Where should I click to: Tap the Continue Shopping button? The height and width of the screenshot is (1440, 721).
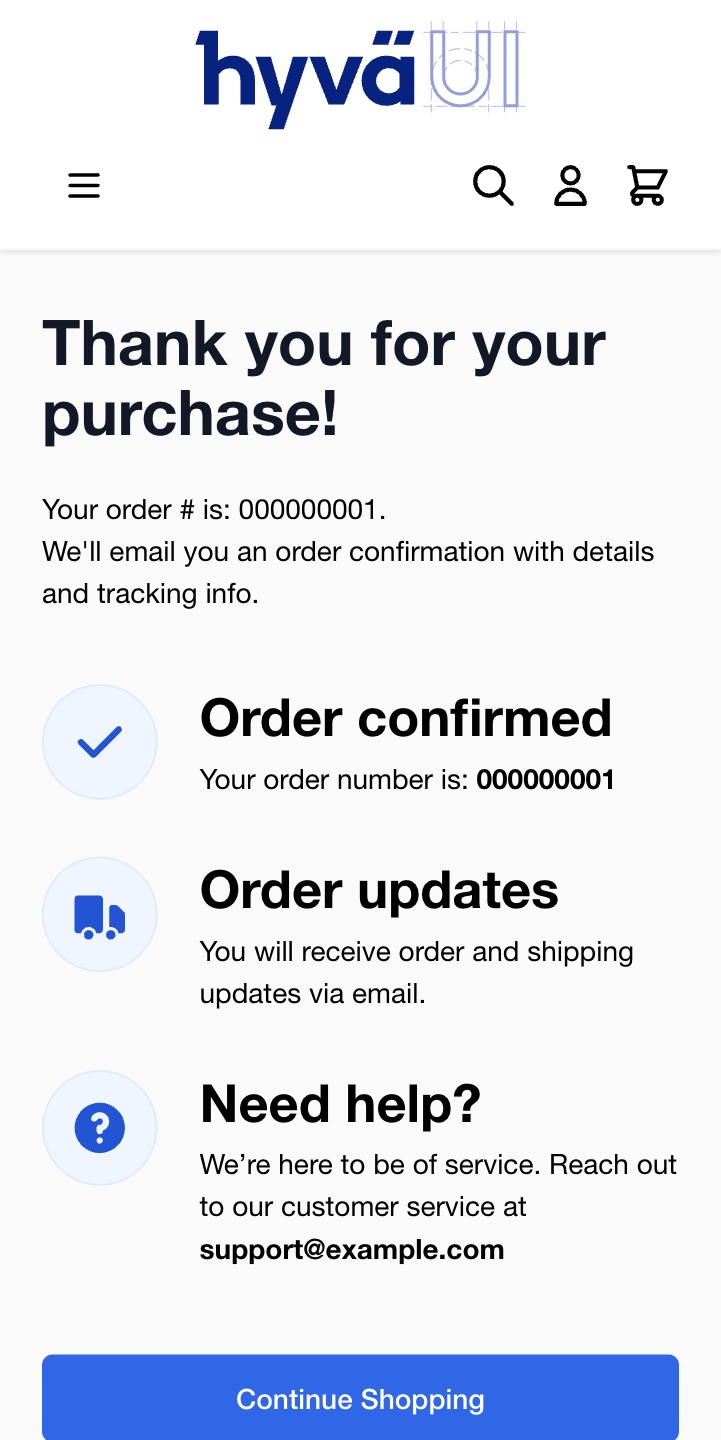[360, 1398]
